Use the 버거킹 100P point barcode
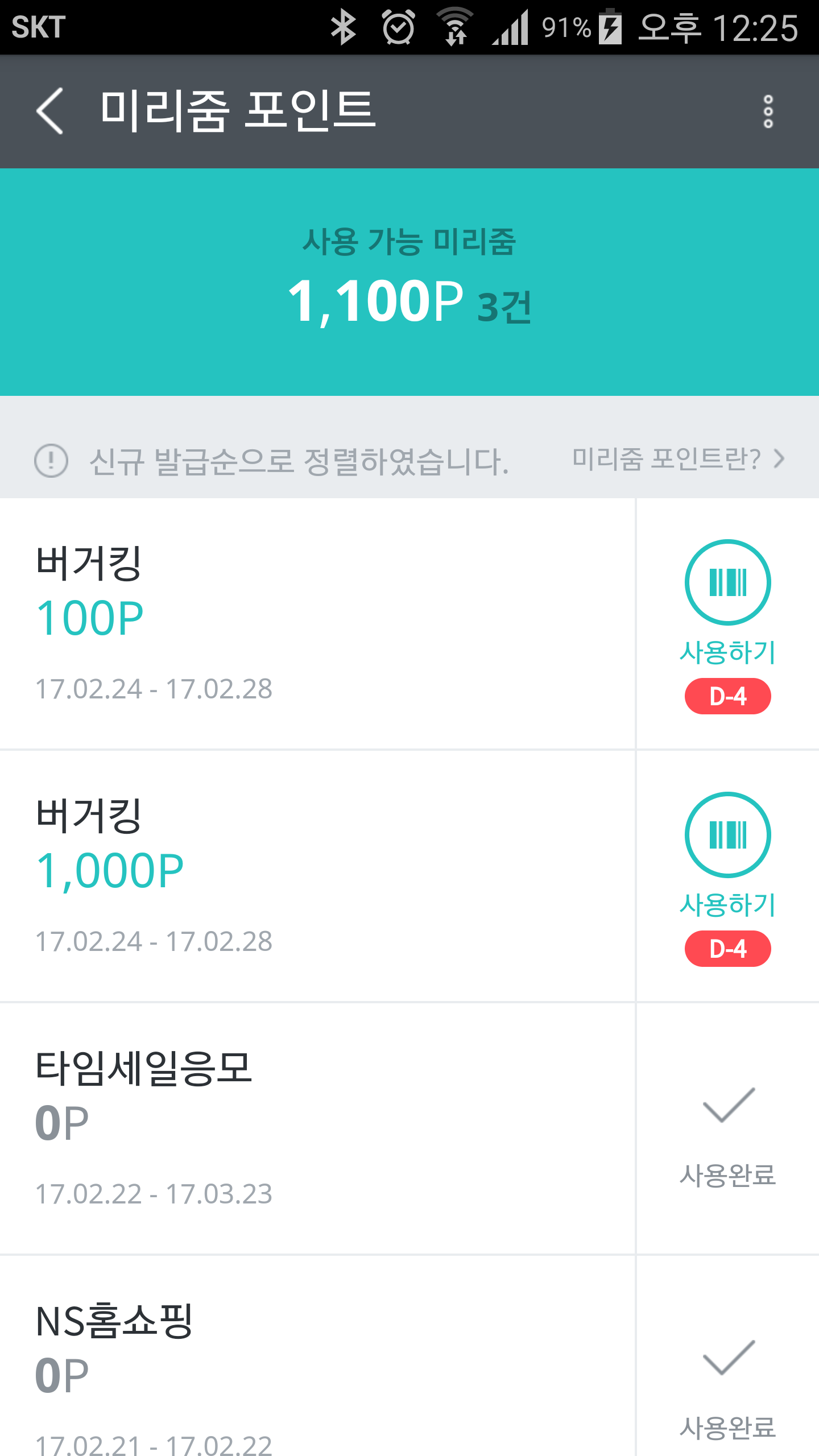 (x=727, y=583)
